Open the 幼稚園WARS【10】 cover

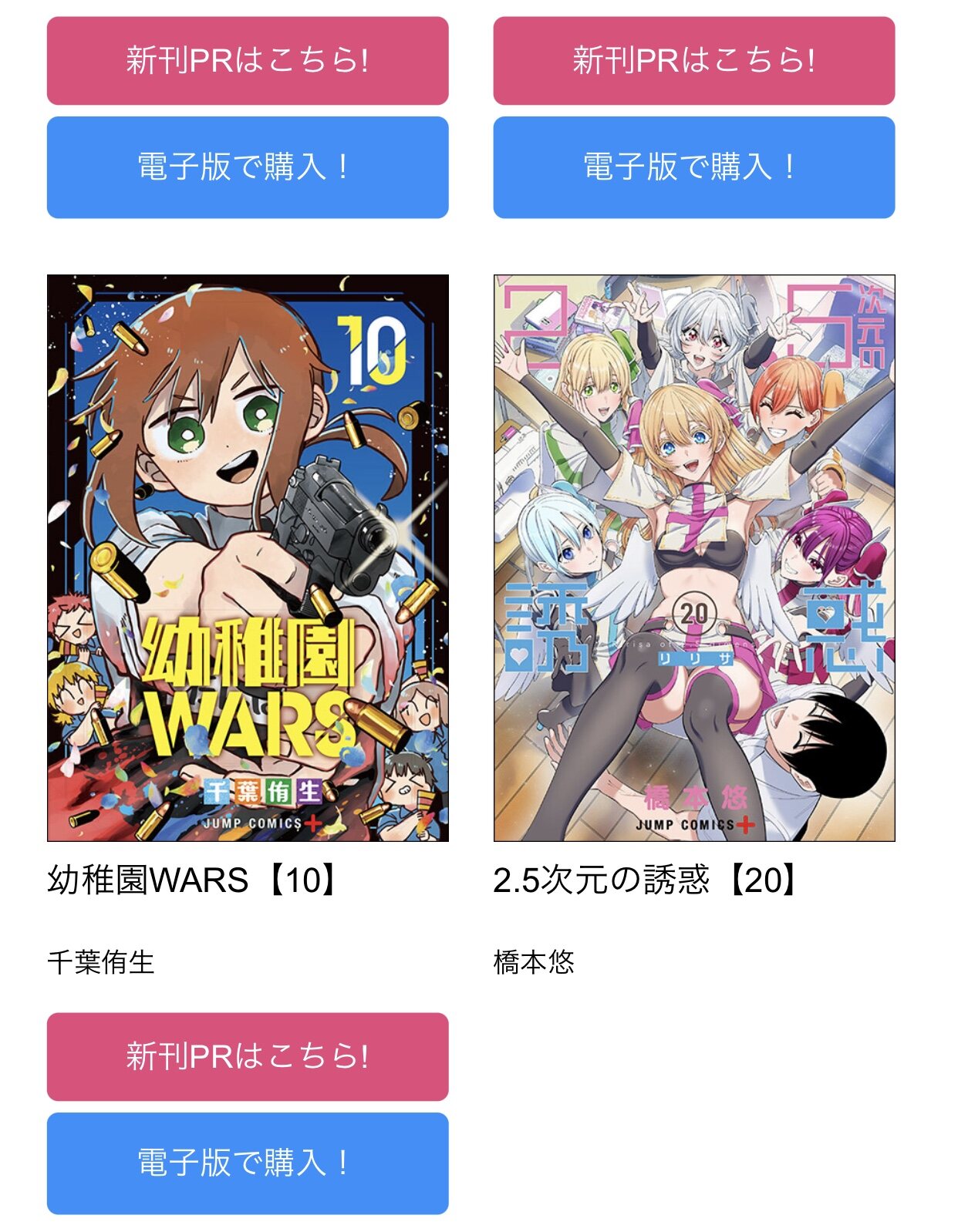248,557
